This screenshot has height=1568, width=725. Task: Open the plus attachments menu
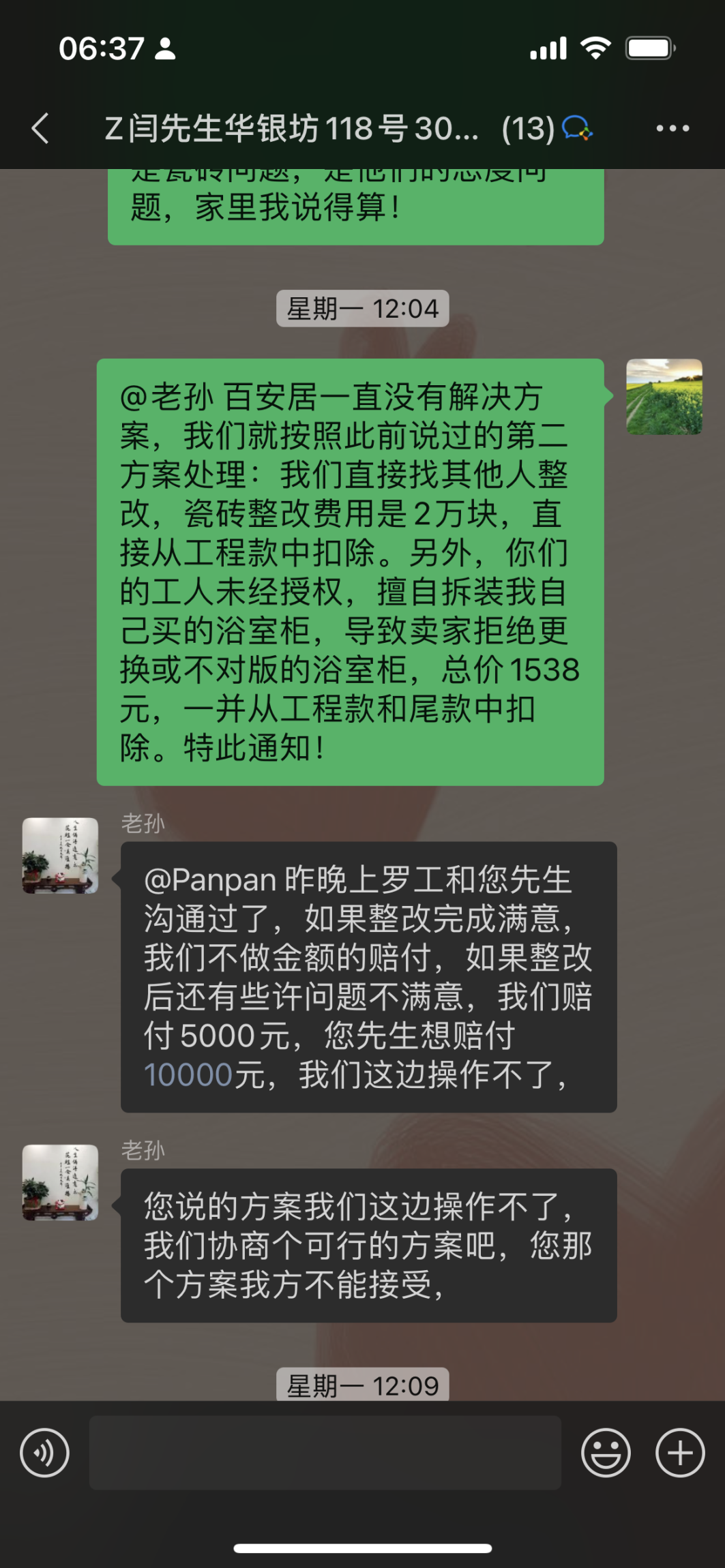(x=679, y=1453)
